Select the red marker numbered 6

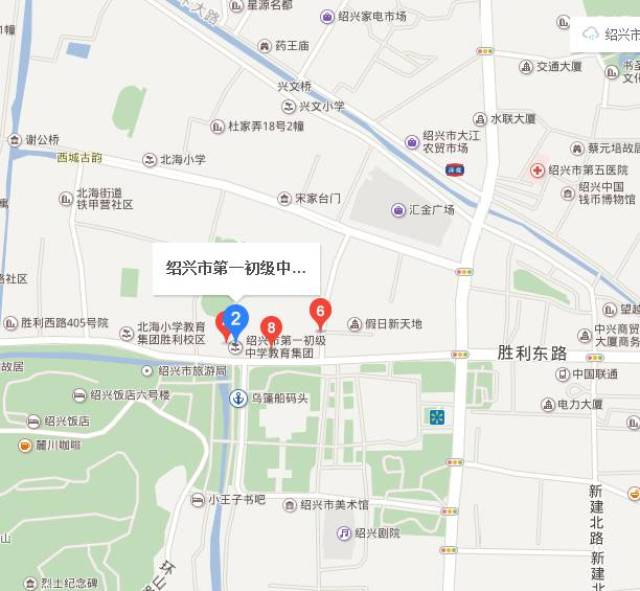320,313
